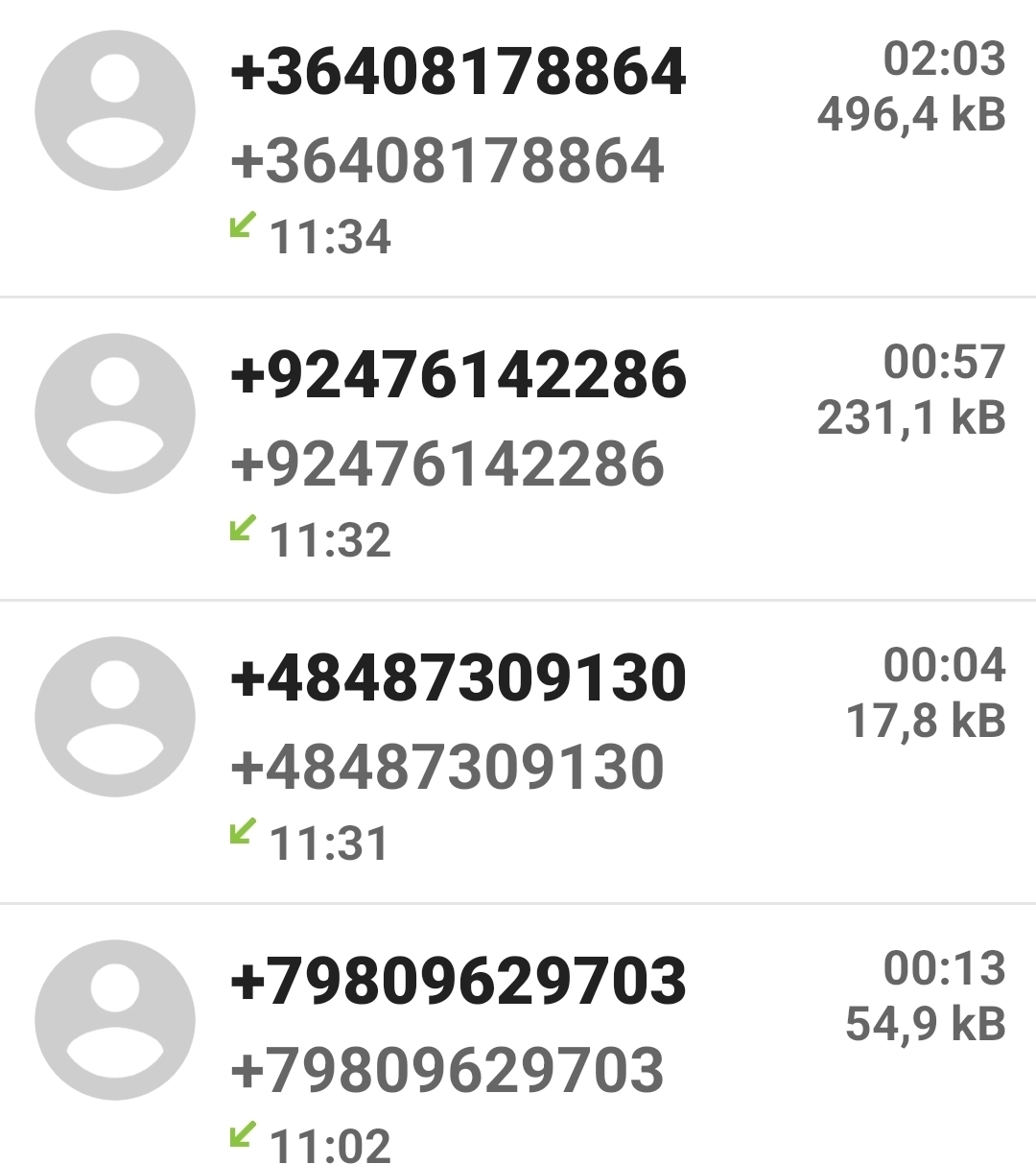Viewport: 1036px width, 1164px height.
Task: Tap the contact avatar for +36408178864
Action: (115, 110)
